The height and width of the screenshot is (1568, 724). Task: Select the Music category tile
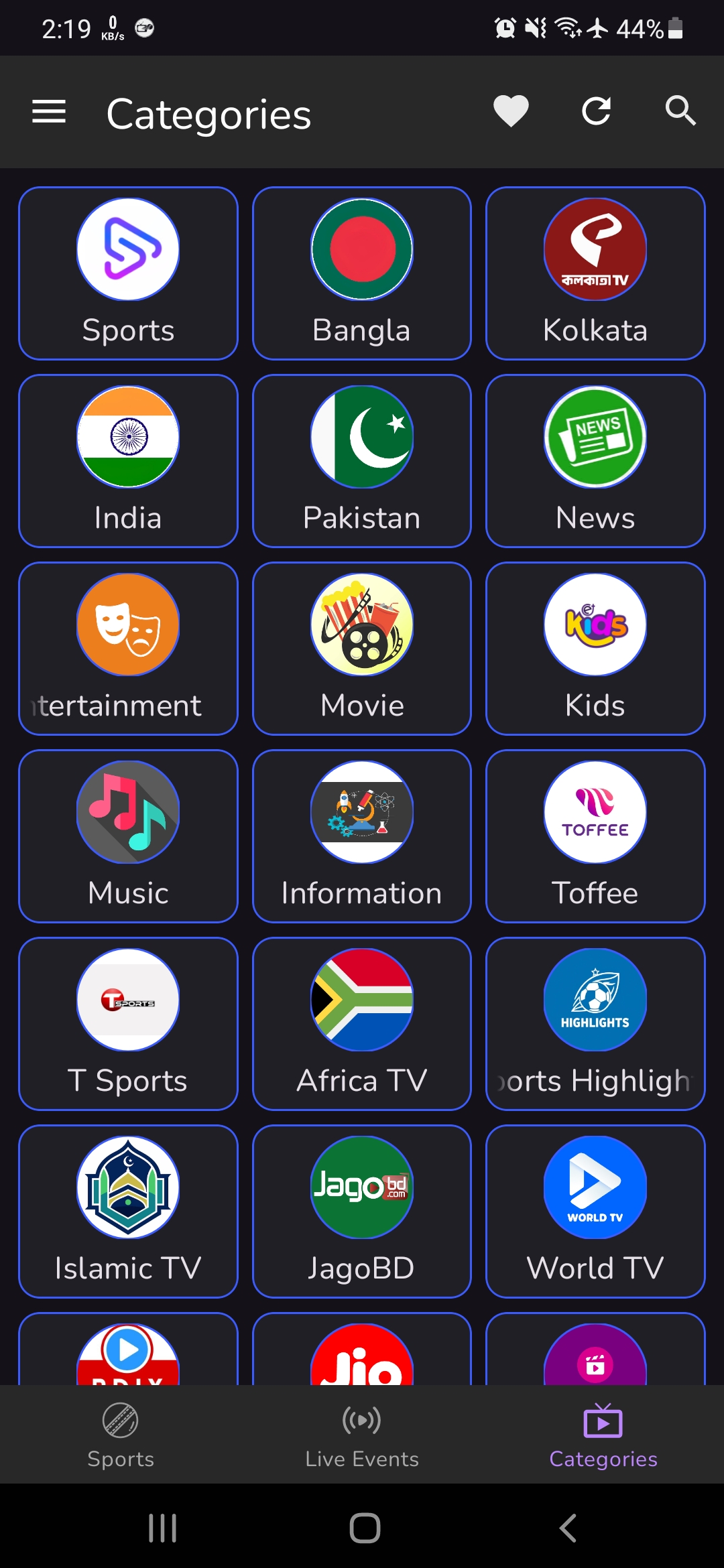tap(128, 836)
